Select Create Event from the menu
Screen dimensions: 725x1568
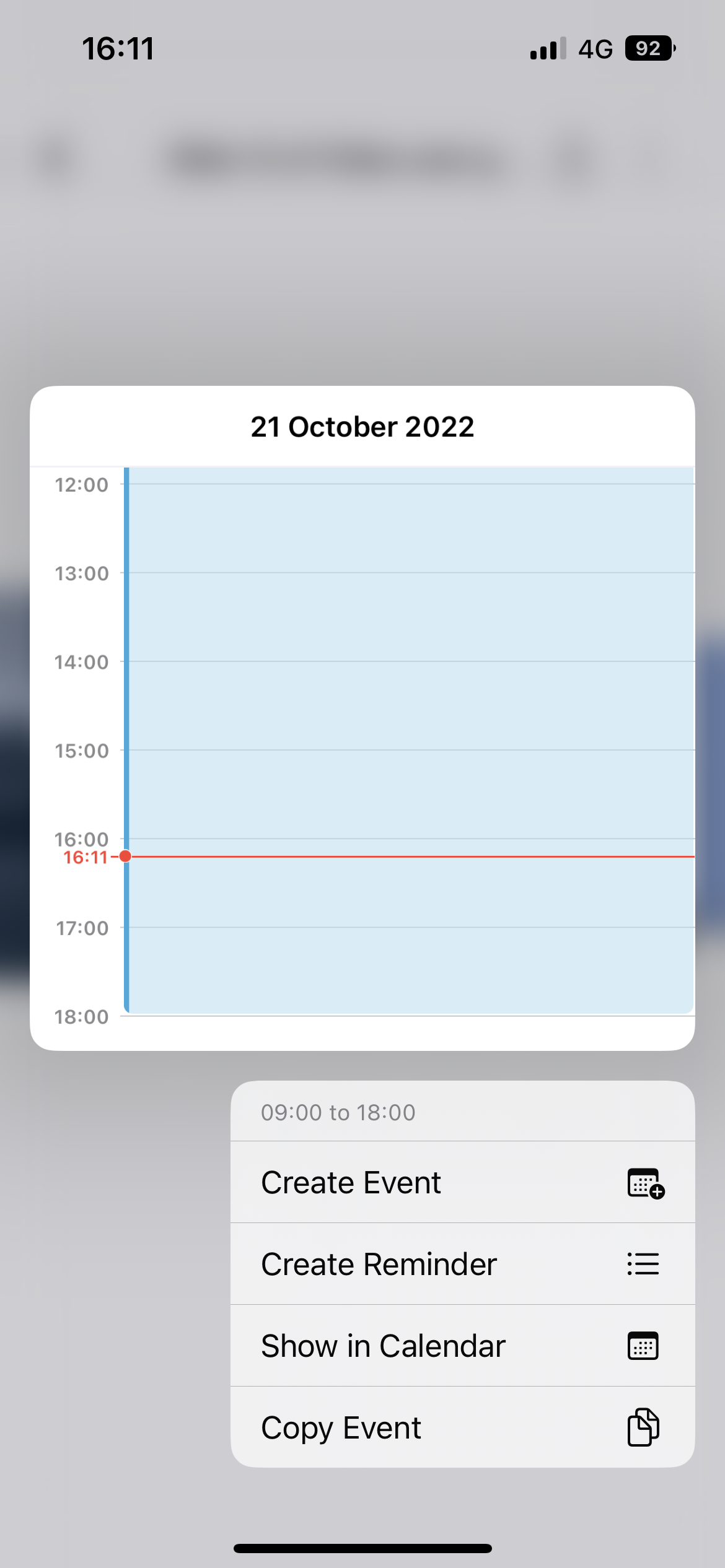tap(462, 1182)
